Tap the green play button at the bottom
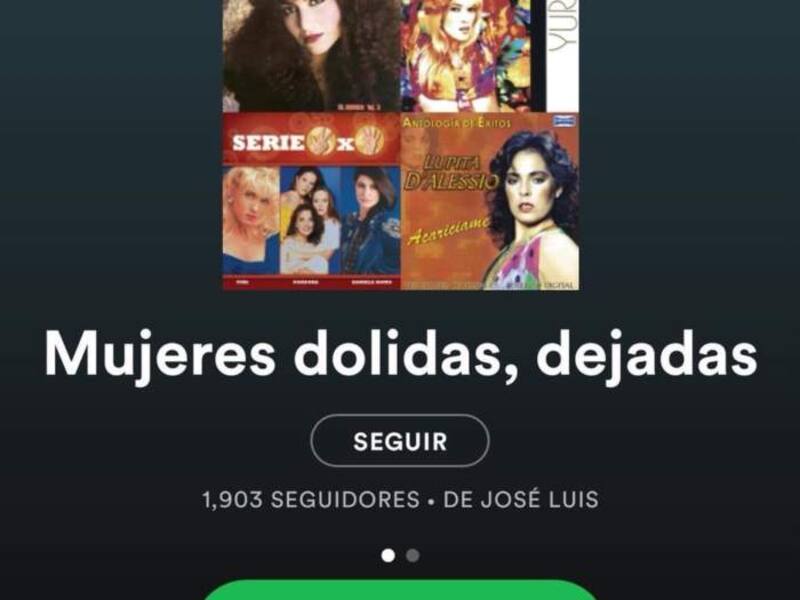 400,590
